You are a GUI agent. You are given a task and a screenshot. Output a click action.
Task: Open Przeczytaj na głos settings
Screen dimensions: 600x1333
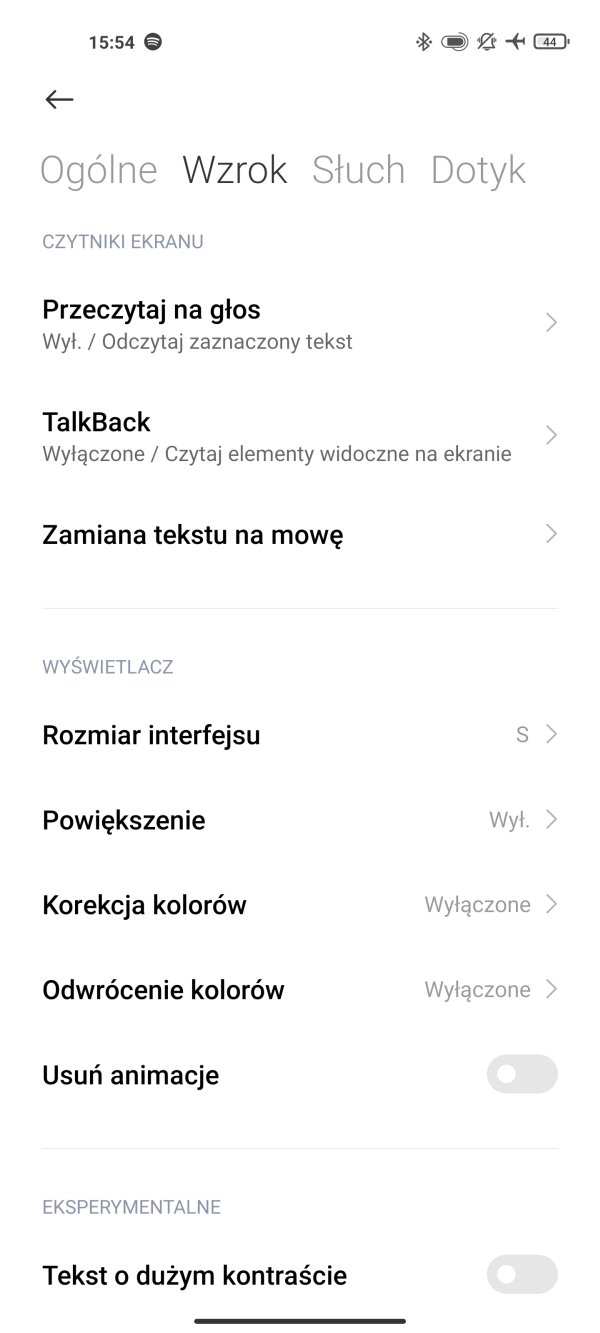(300, 323)
